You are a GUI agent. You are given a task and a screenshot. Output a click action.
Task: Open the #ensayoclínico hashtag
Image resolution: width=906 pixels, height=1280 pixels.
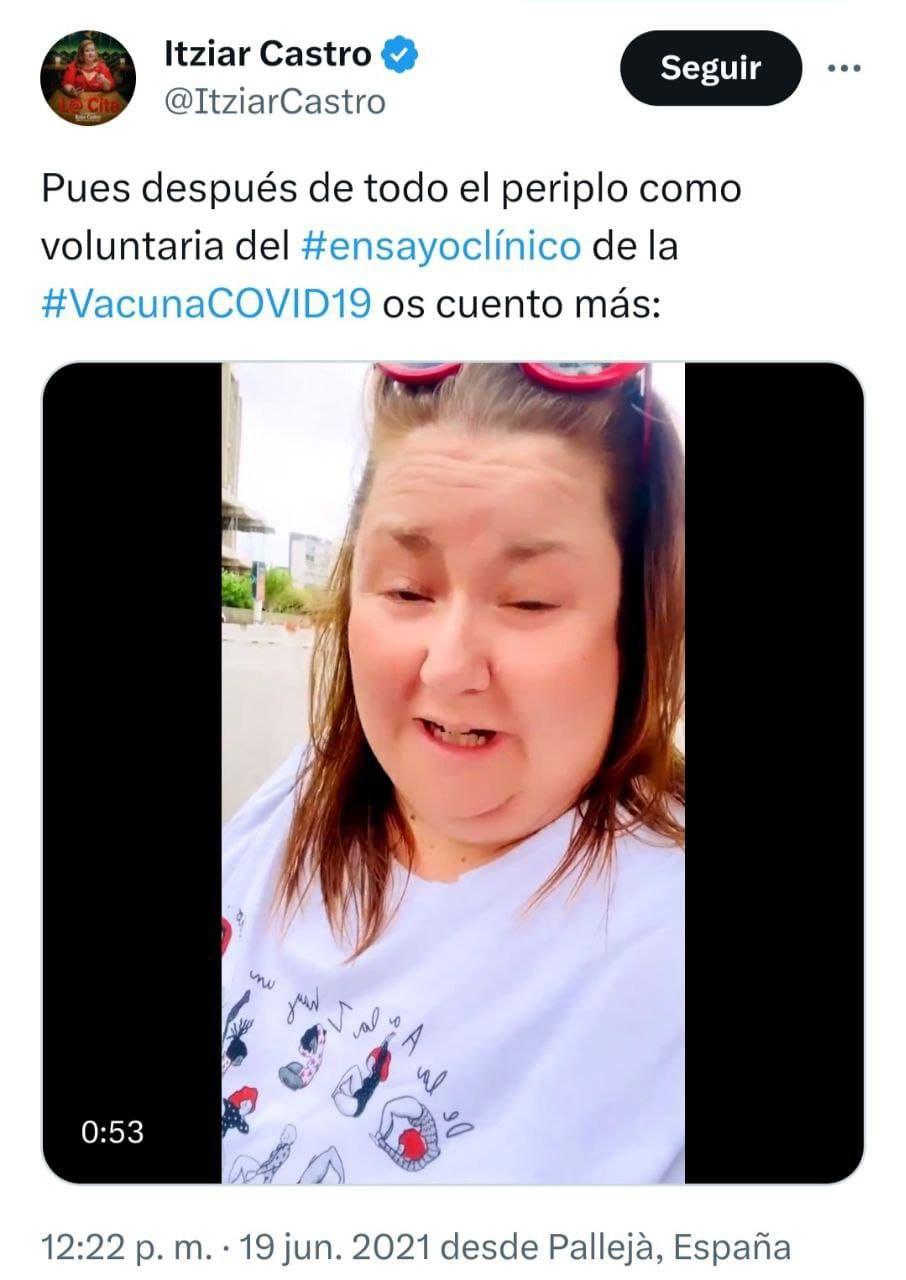[440, 247]
